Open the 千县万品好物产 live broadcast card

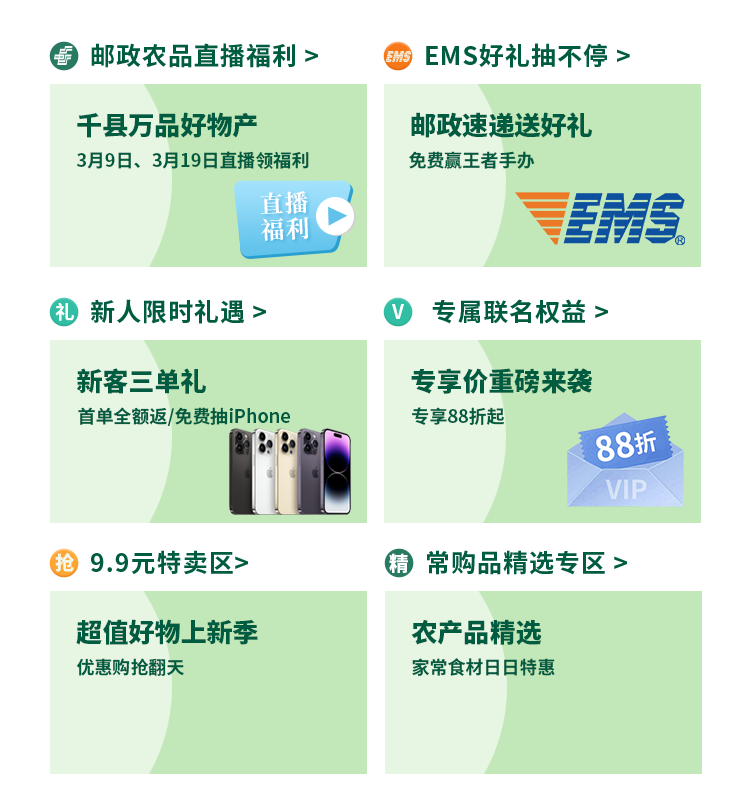click(209, 175)
